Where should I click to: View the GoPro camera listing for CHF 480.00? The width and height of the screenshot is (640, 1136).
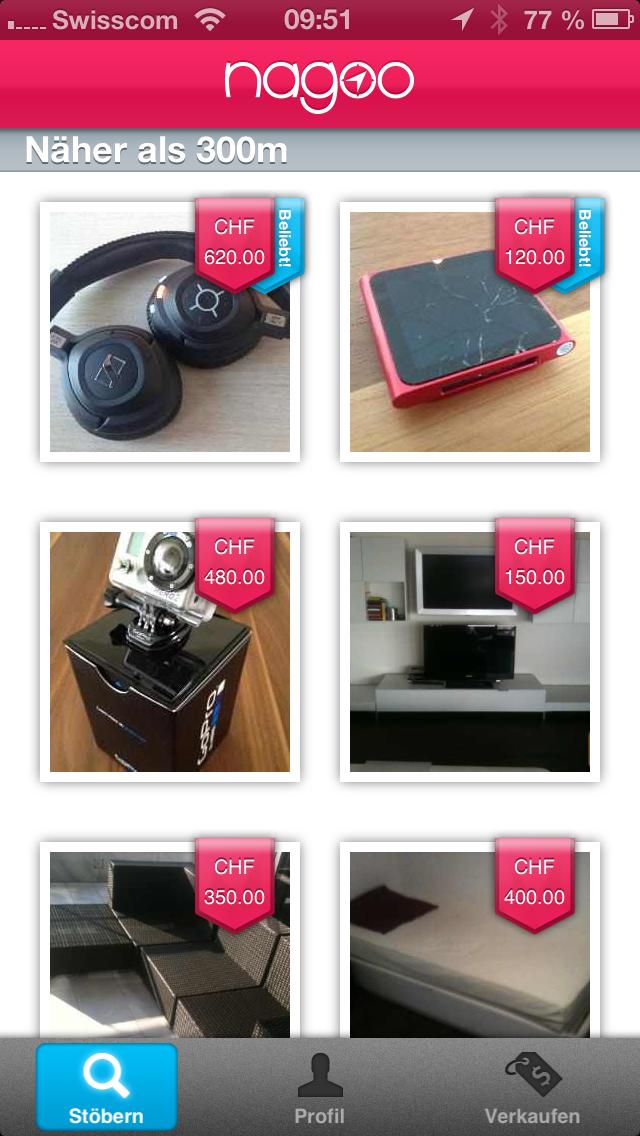(x=170, y=652)
